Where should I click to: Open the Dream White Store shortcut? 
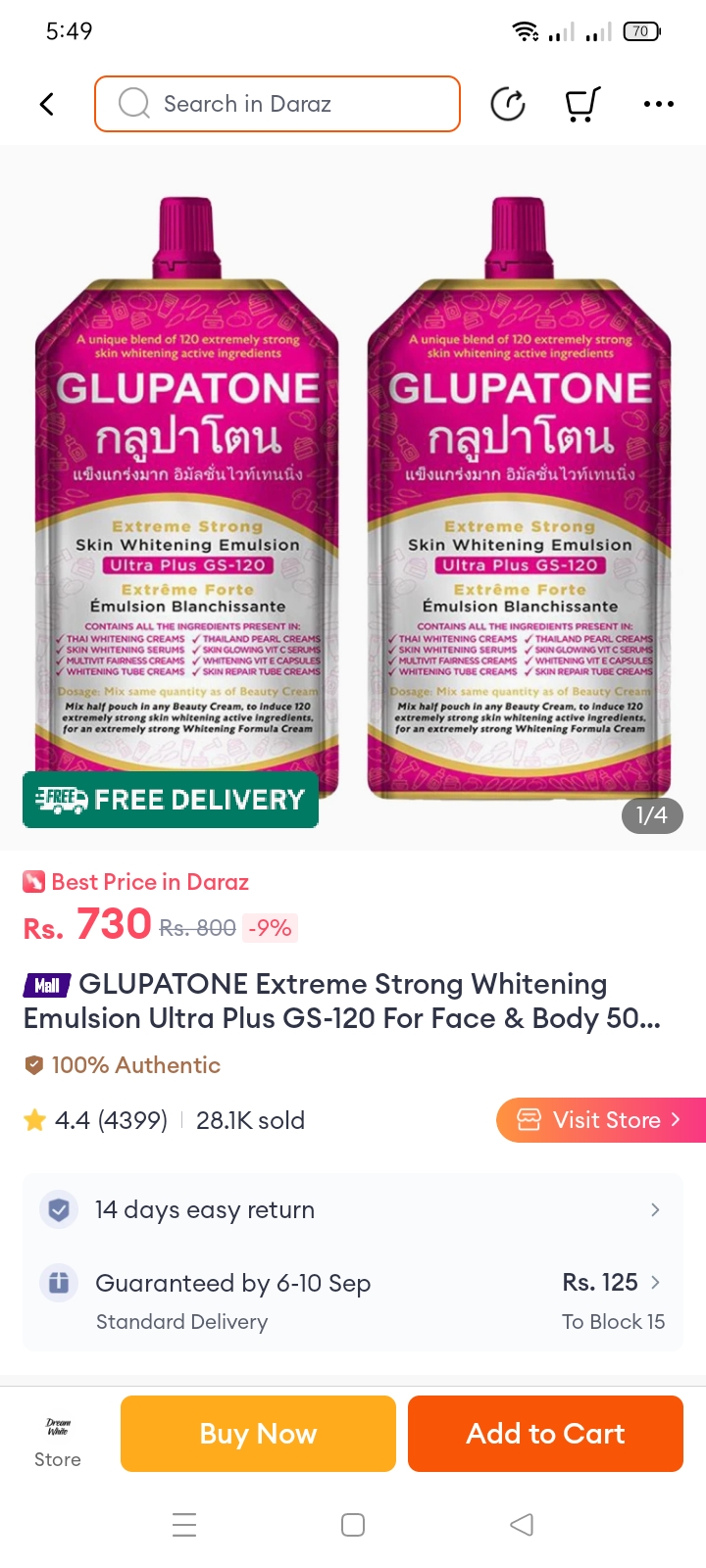pyautogui.click(x=58, y=1441)
